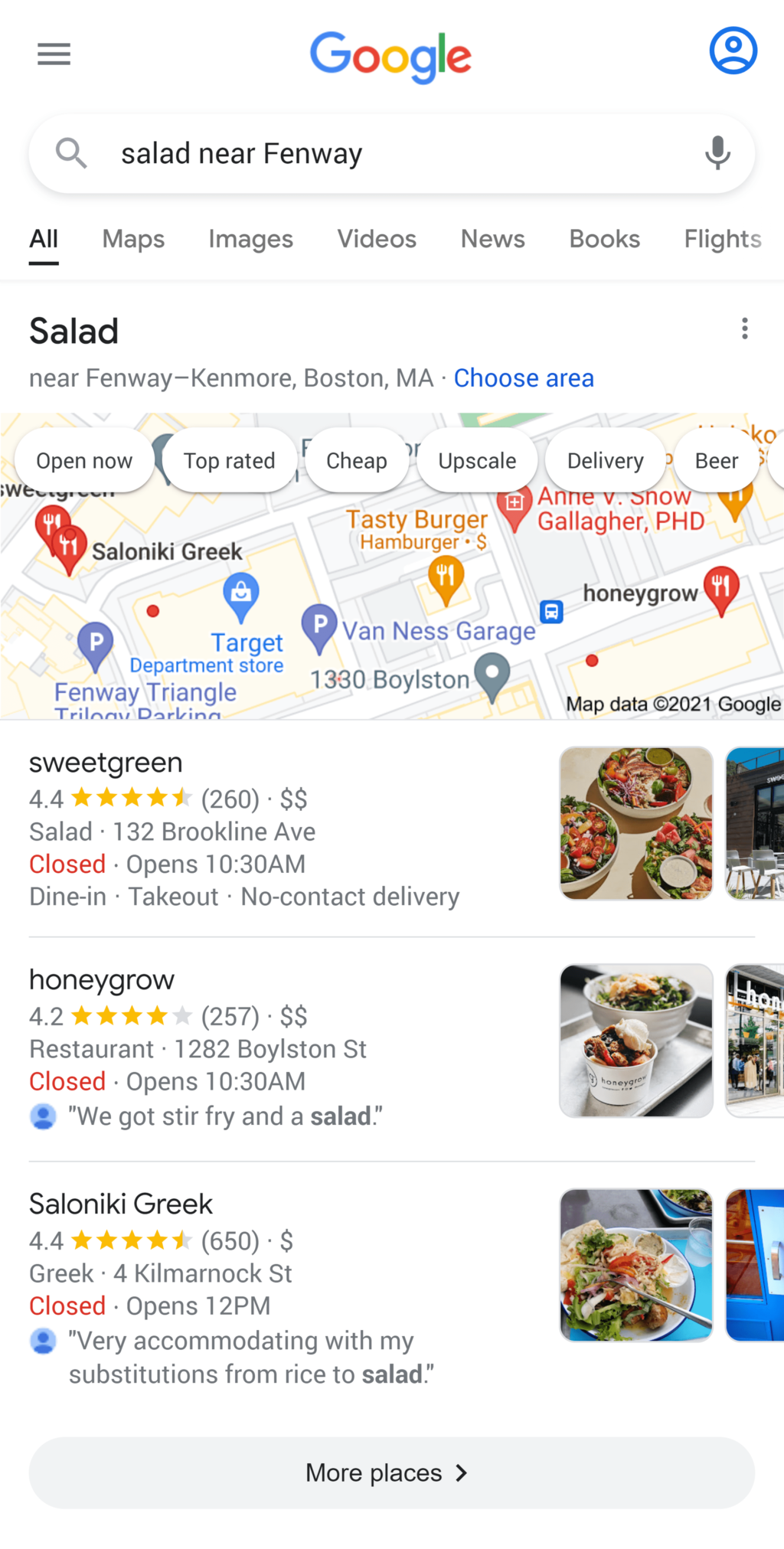The width and height of the screenshot is (784, 1549).
Task: Apply the Cheap filter chip
Action: 356,461
